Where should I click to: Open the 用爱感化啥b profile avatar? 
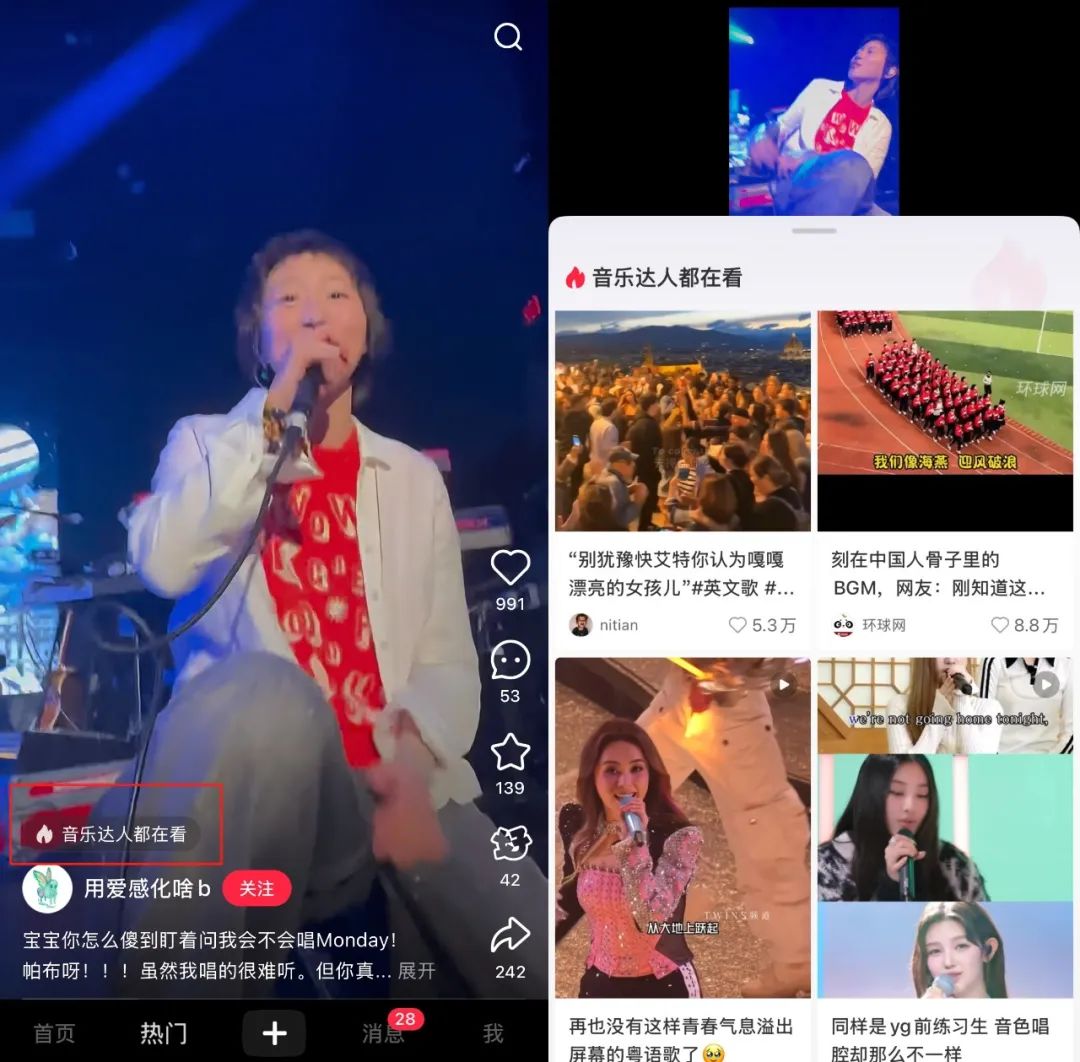pos(47,888)
